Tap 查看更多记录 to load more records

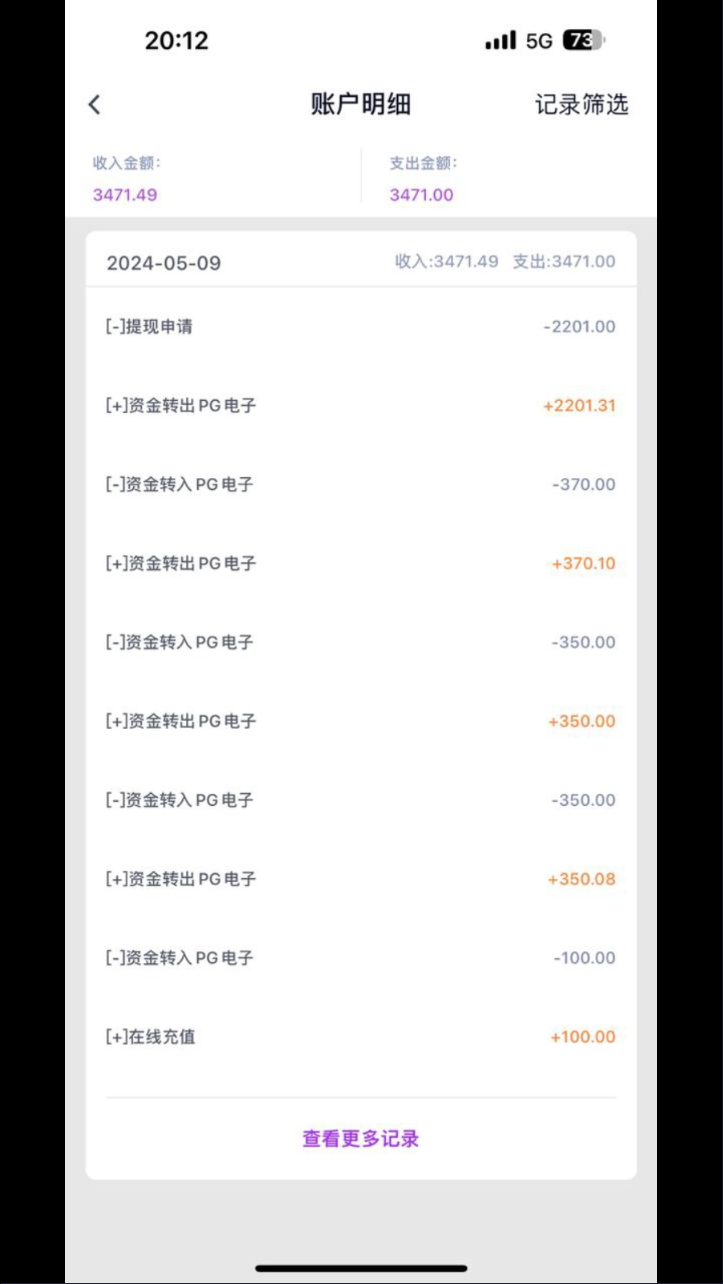coord(361,1139)
